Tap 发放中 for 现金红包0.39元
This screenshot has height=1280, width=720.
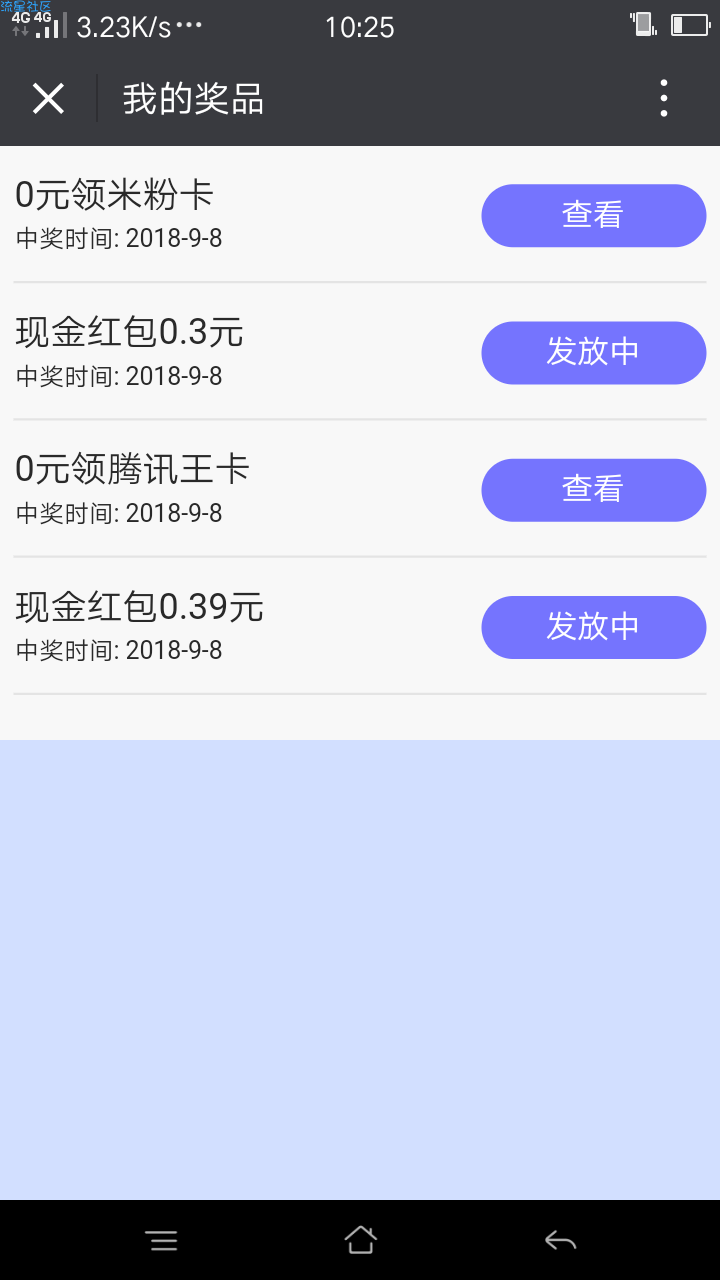coord(594,627)
